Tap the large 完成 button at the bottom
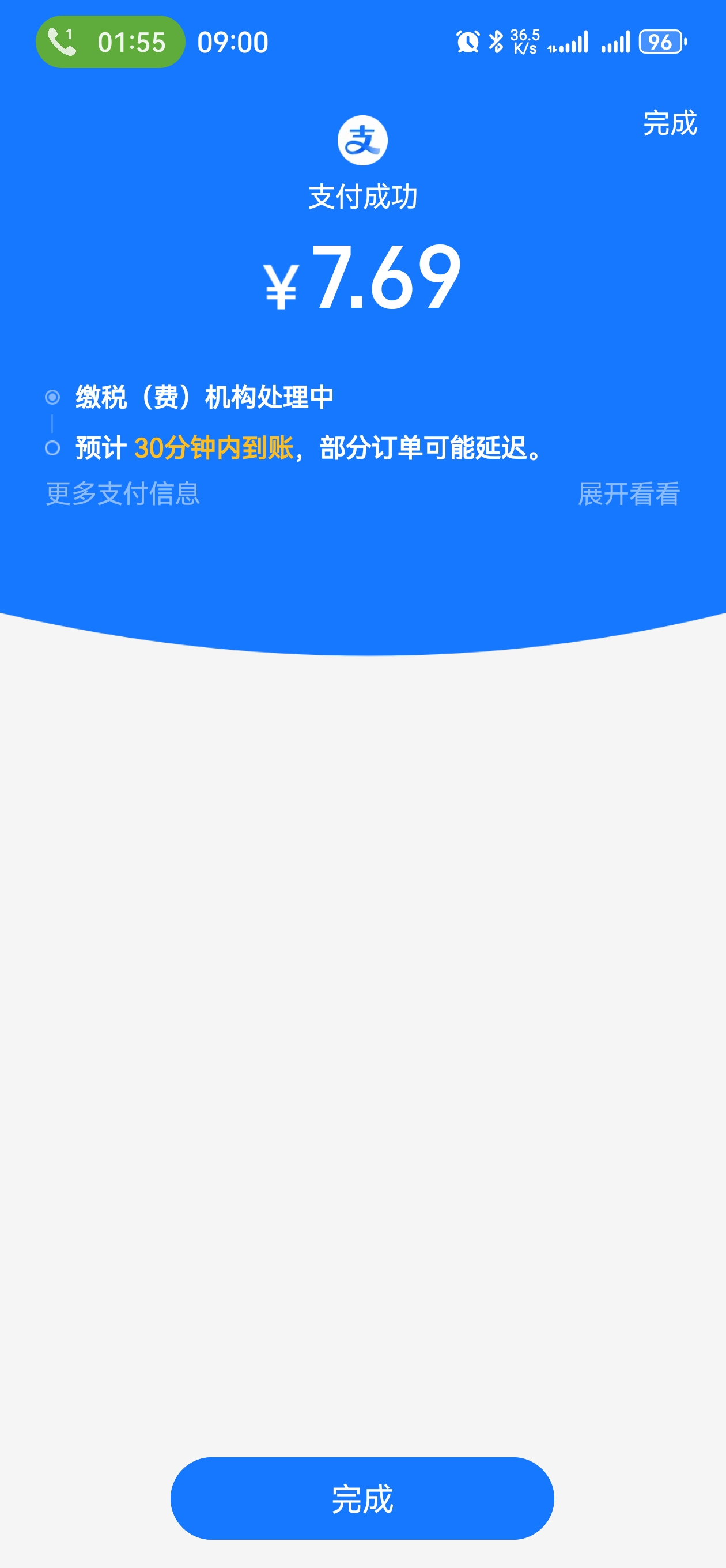Screen dimensions: 726x1568 pos(362,1498)
